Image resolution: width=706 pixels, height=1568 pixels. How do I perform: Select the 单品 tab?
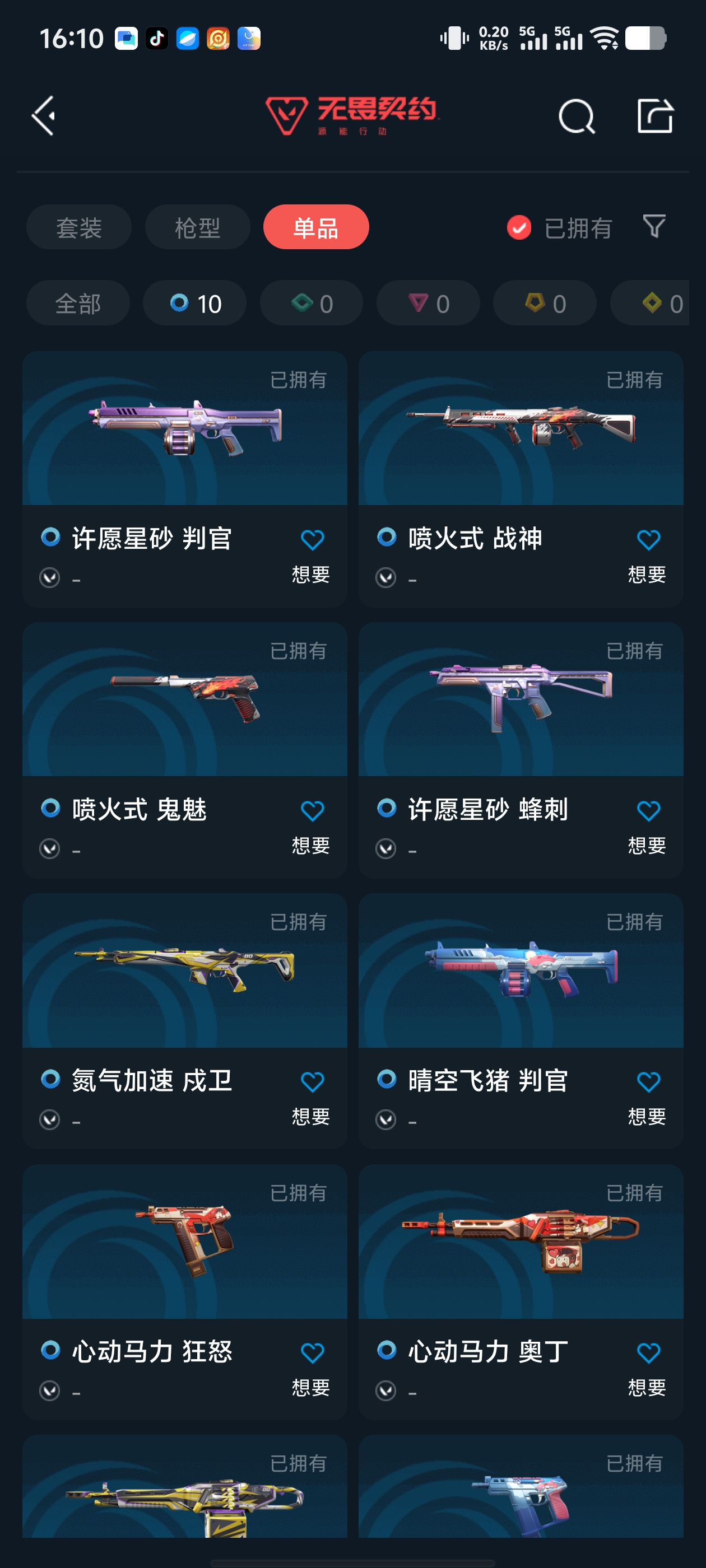pyautogui.click(x=315, y=227)
